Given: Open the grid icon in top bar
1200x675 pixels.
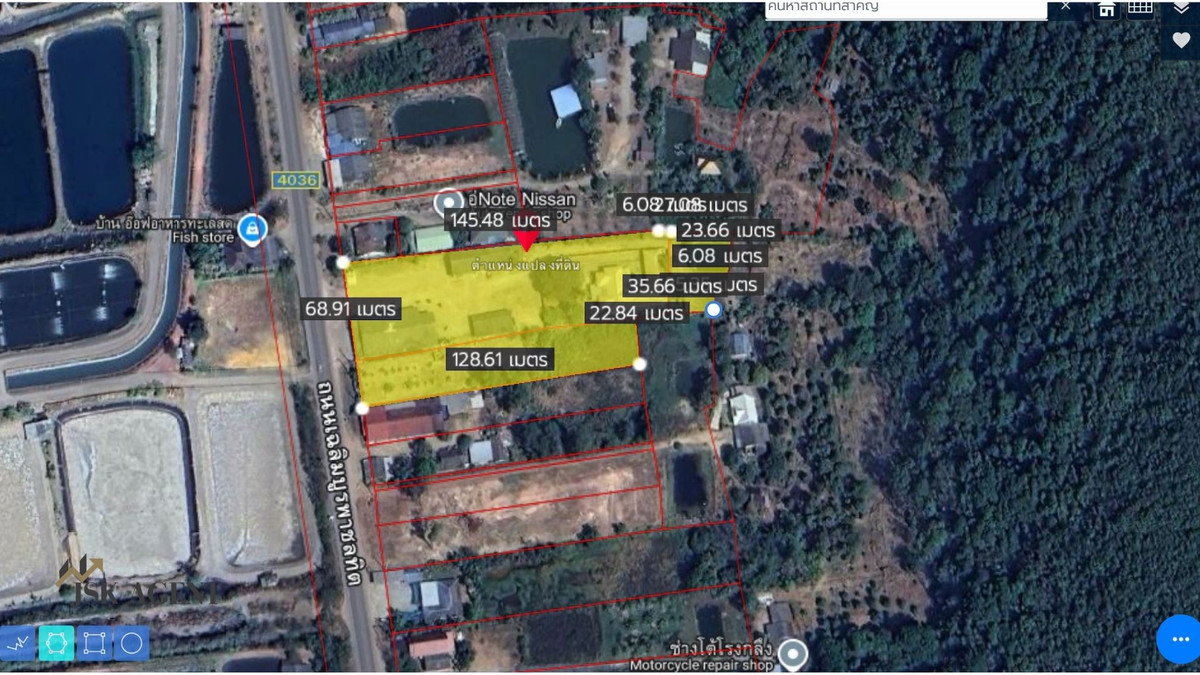Looking at the screenshot, I should (x=1140, y=7).
